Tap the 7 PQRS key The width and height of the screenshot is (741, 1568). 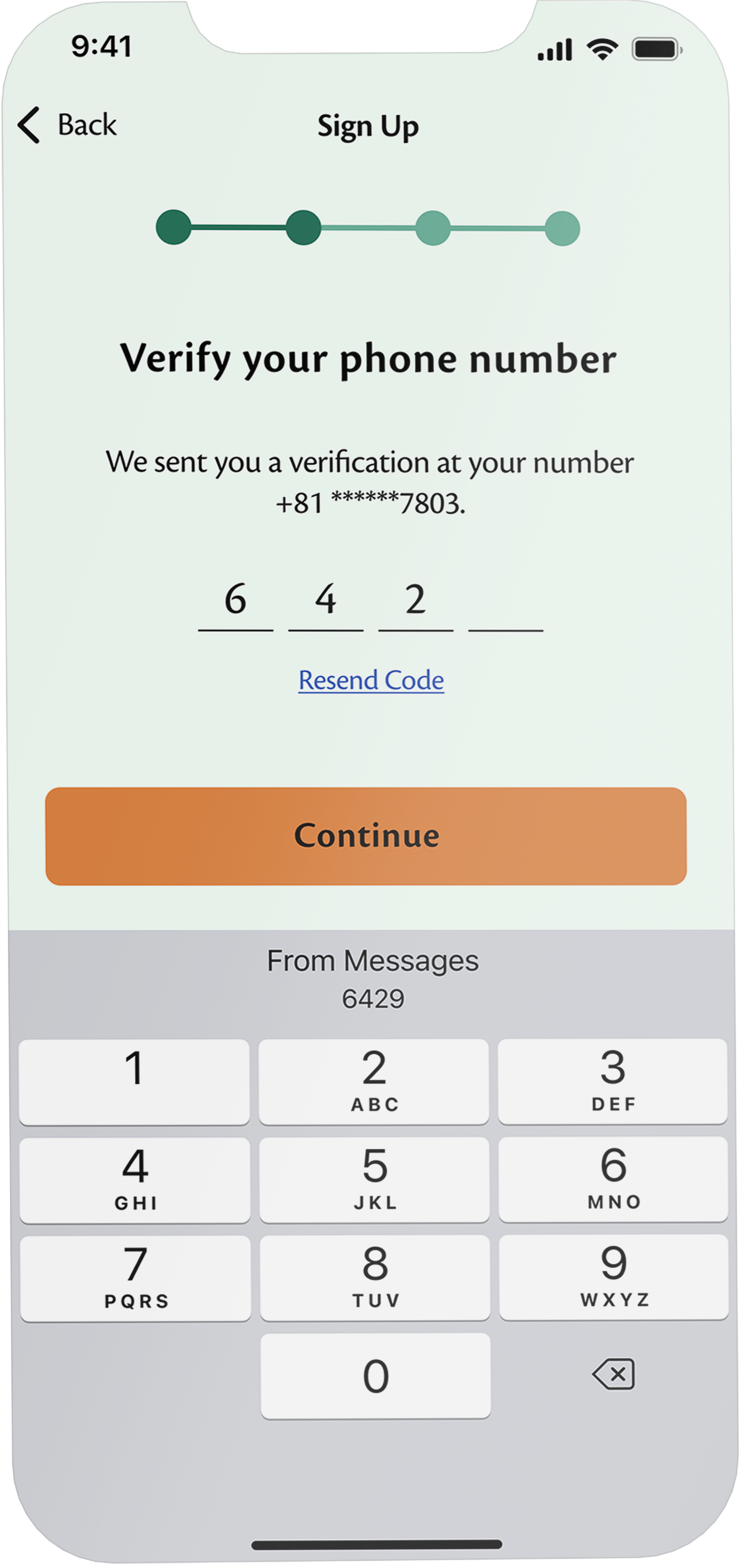135,1278
